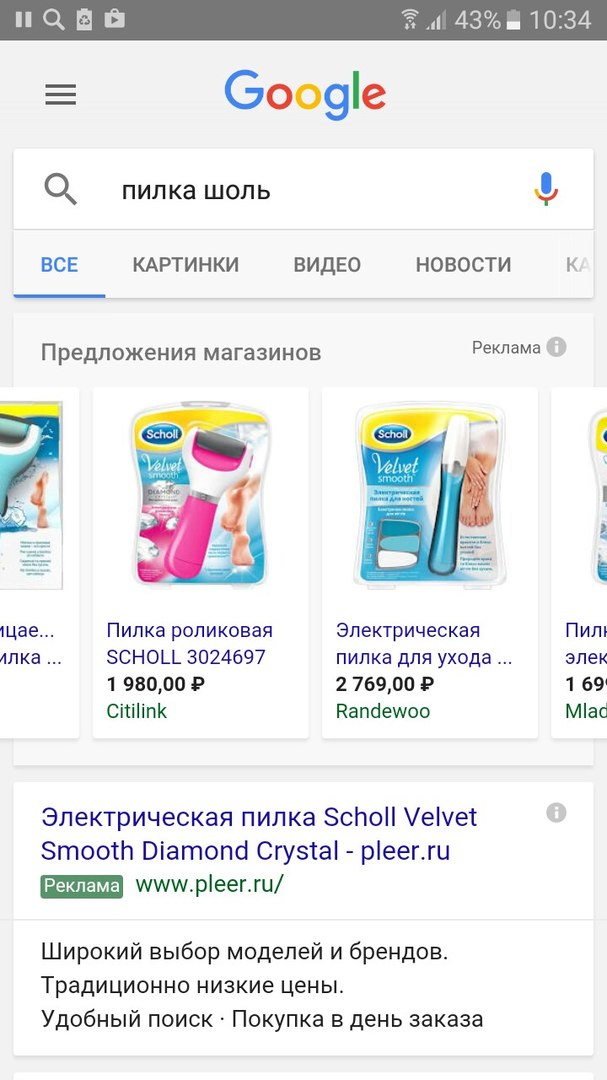607x1080 pixels.
Task: Open the Randewoo Электрическая пилка product card
Action: coord(429,560)
